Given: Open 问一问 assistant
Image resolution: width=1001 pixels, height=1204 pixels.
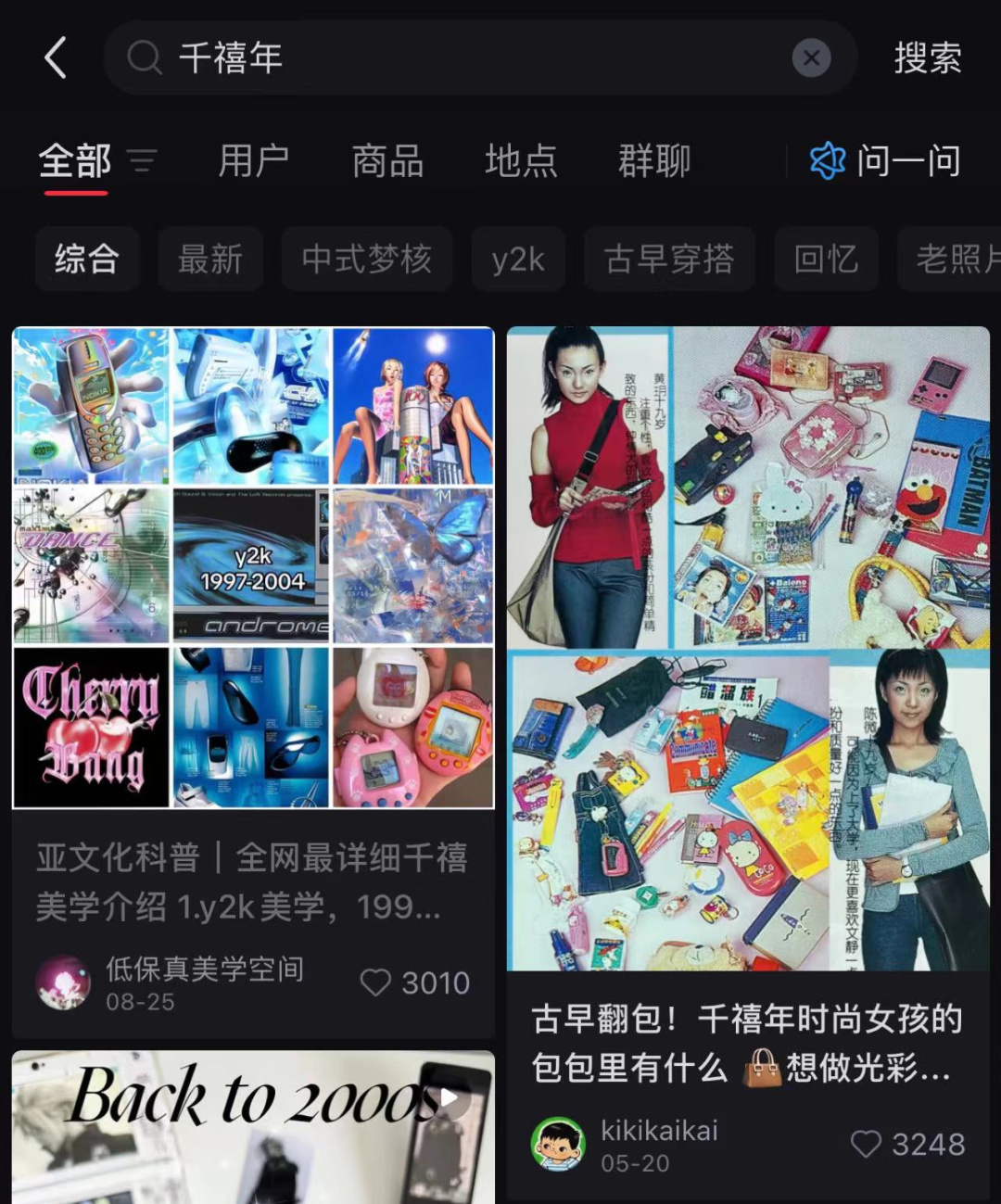Looking at the screenshot, I should click(886, 161).
